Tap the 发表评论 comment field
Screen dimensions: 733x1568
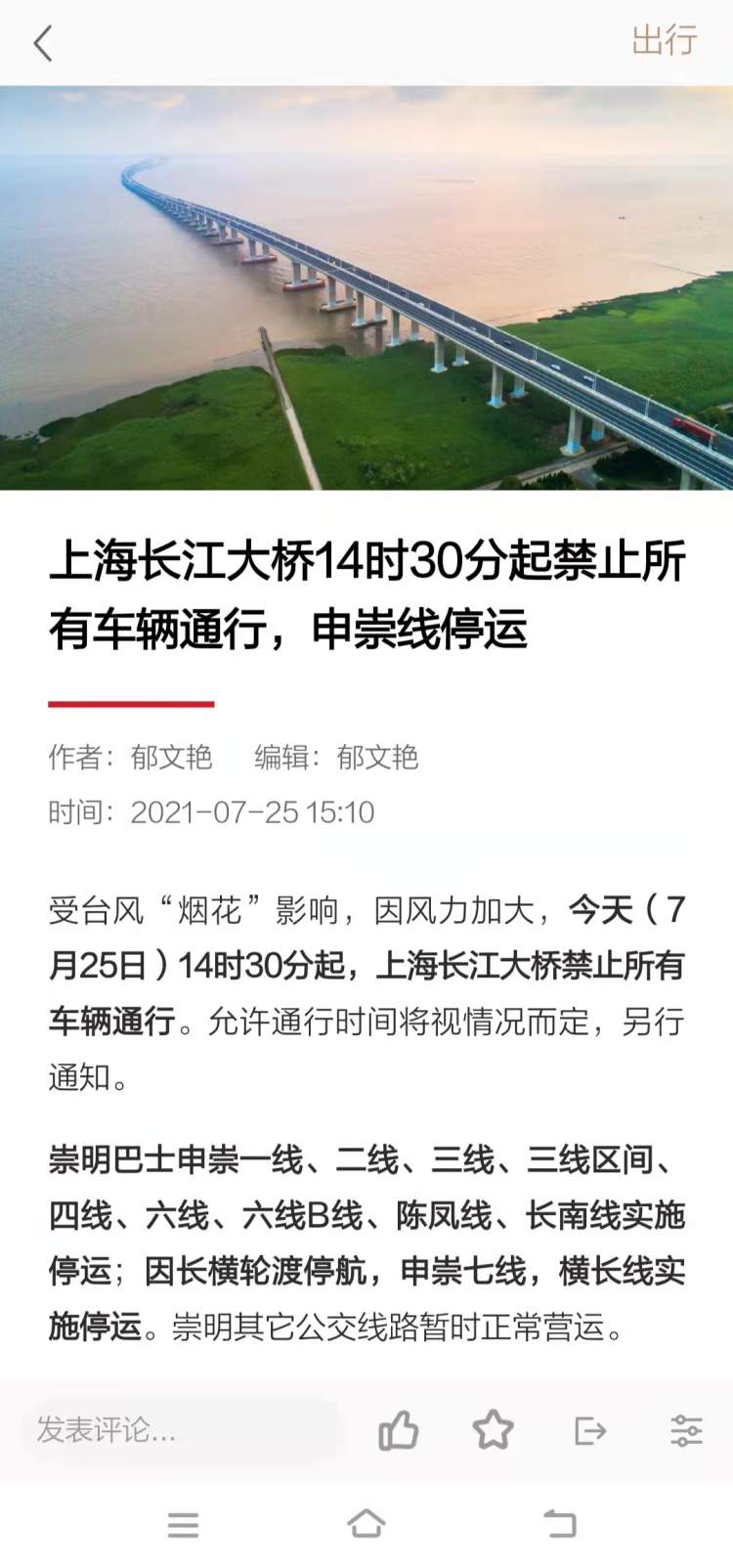coord(181,1430)
